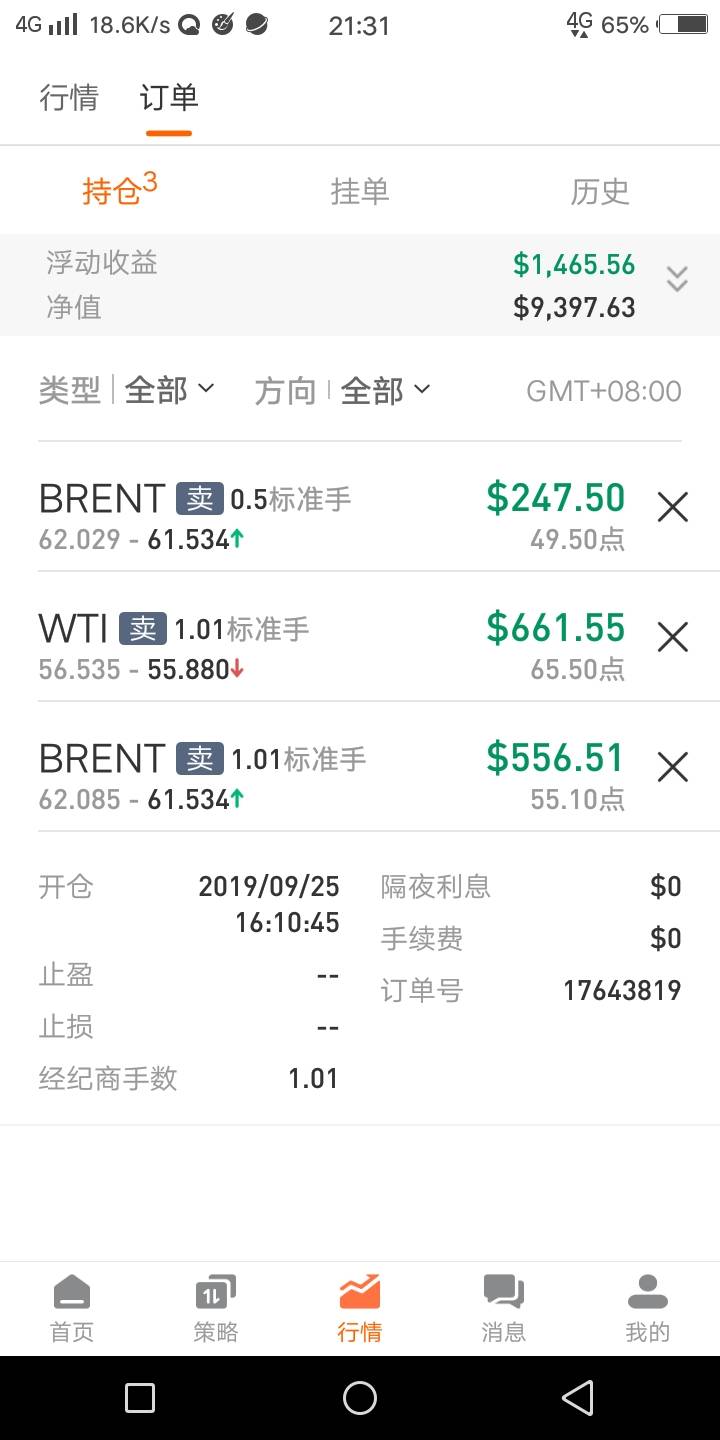
Task: Go to 首页 in bottom navigation
Action: (x=72, y=1308)
